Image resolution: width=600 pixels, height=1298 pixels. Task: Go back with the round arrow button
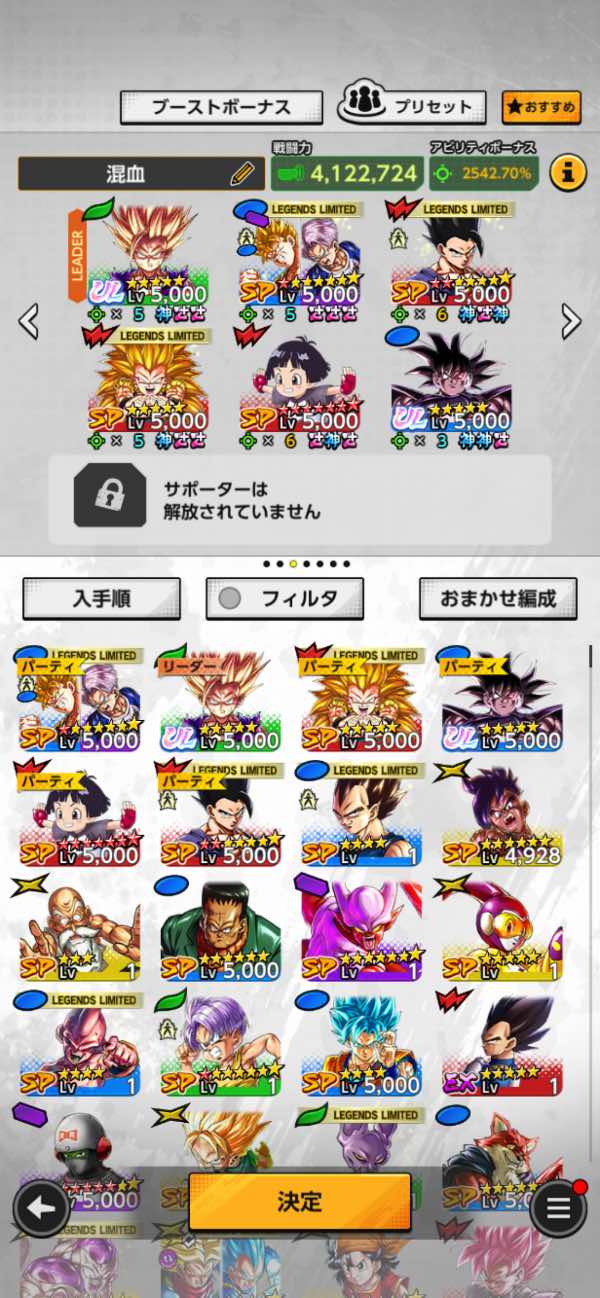click(41, 1209)
